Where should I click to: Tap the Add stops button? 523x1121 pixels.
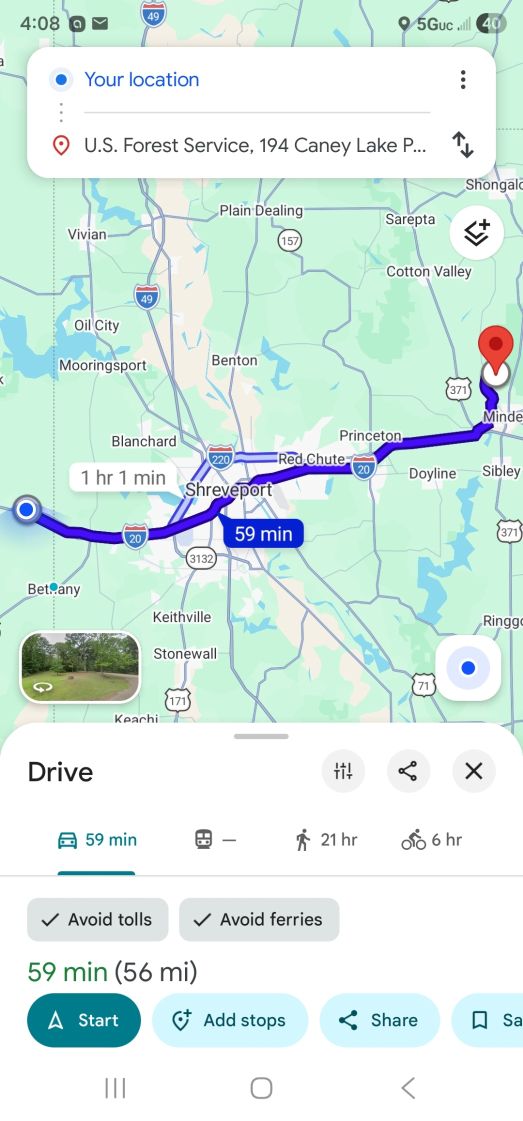tap(230, 1020)
